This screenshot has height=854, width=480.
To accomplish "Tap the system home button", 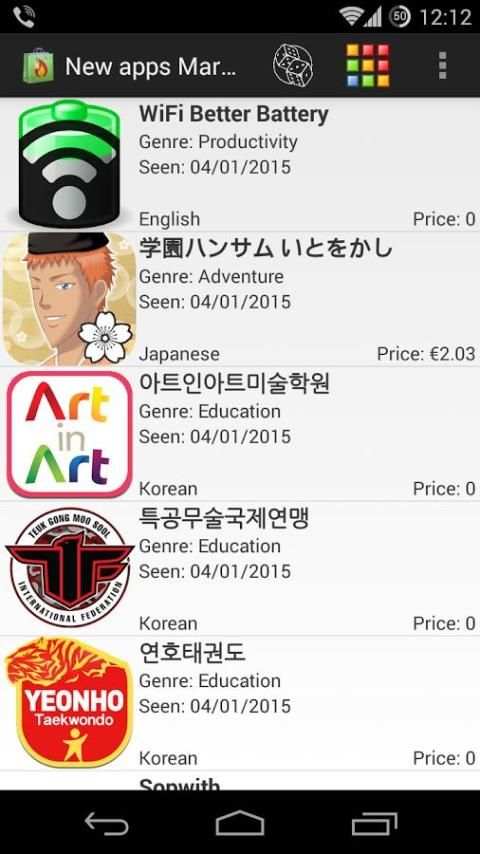I will (240, 823).
